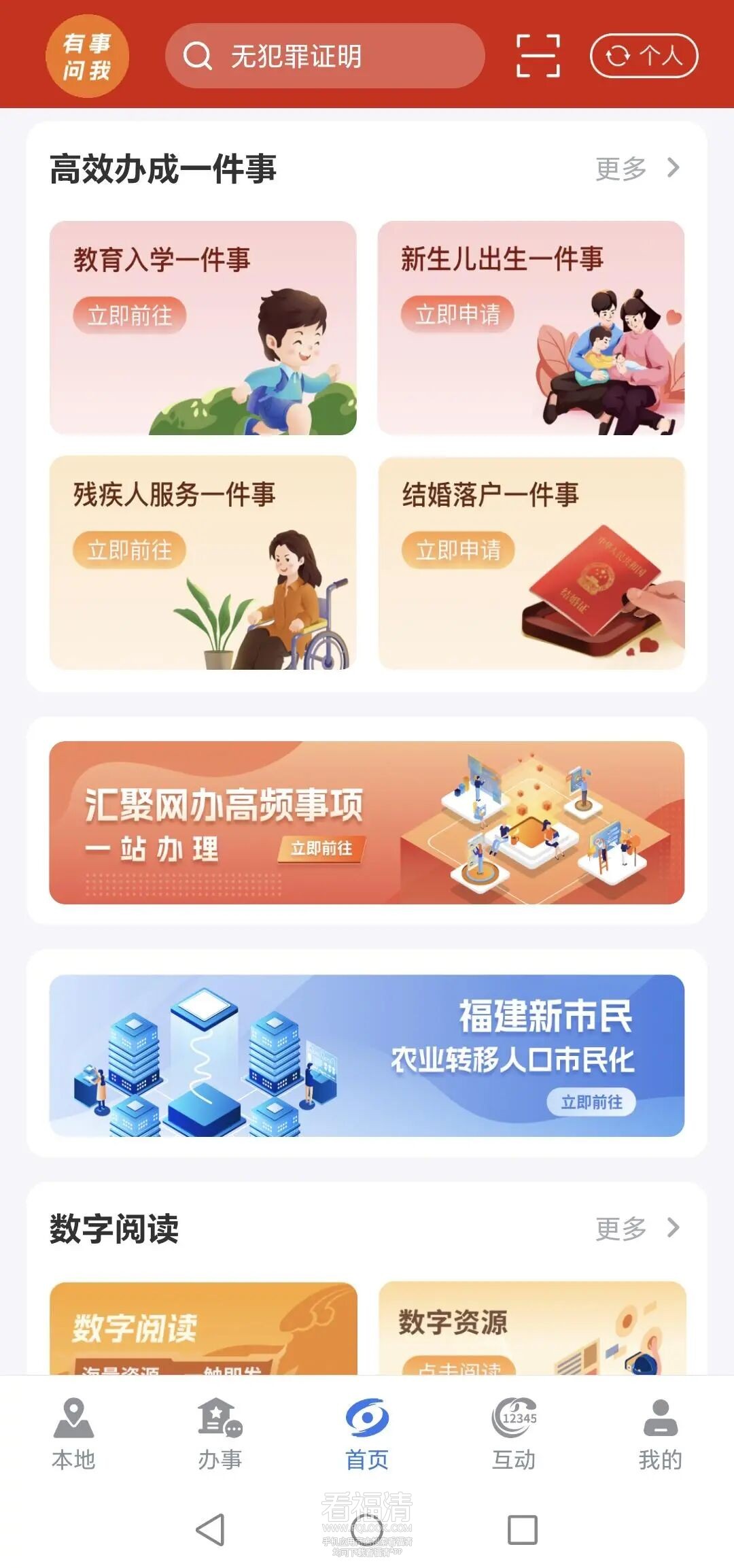Viewport: 734px width, 1568px height.
Task: Open the 汇聚网办高频事项 banner
Action: coord(366,822)
